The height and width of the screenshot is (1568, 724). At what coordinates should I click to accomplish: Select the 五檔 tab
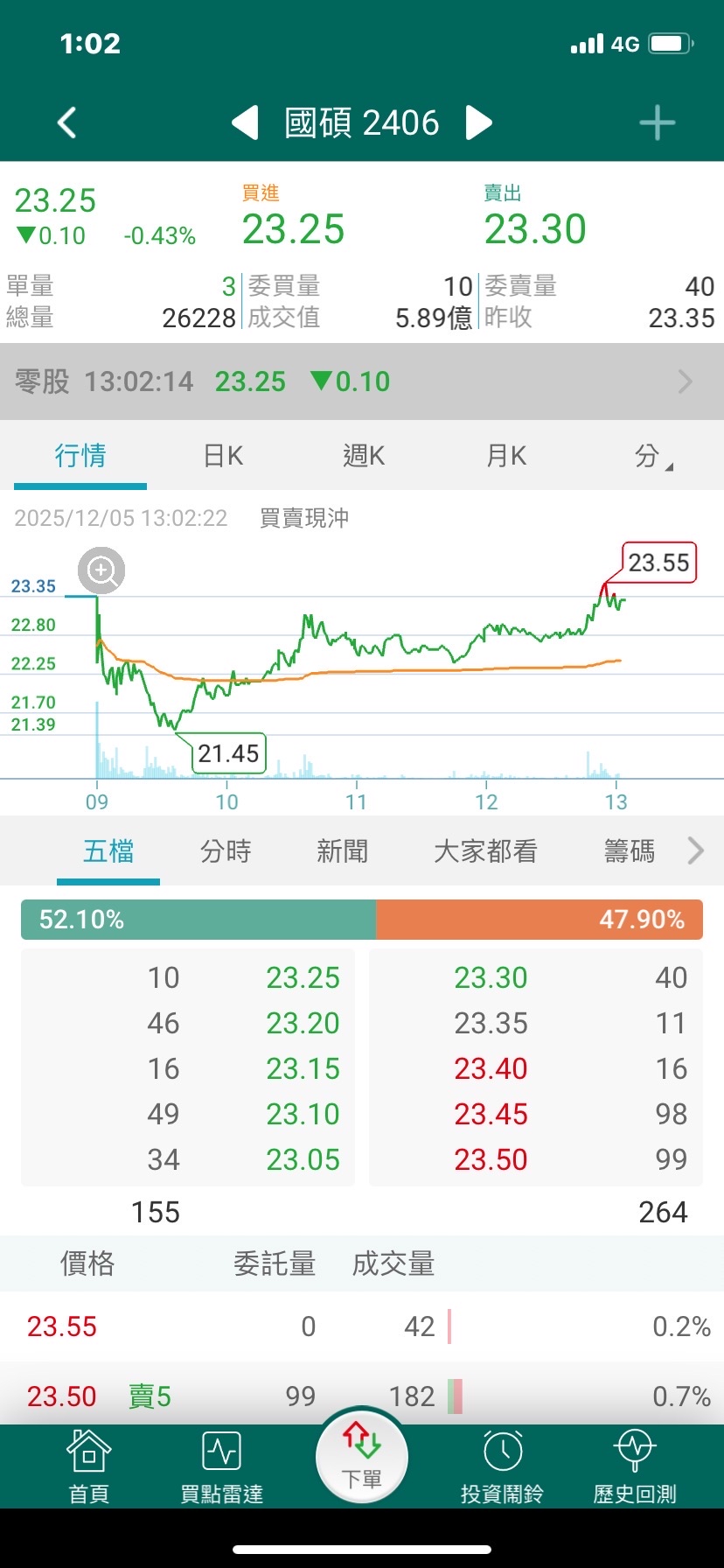pos(108,850)
